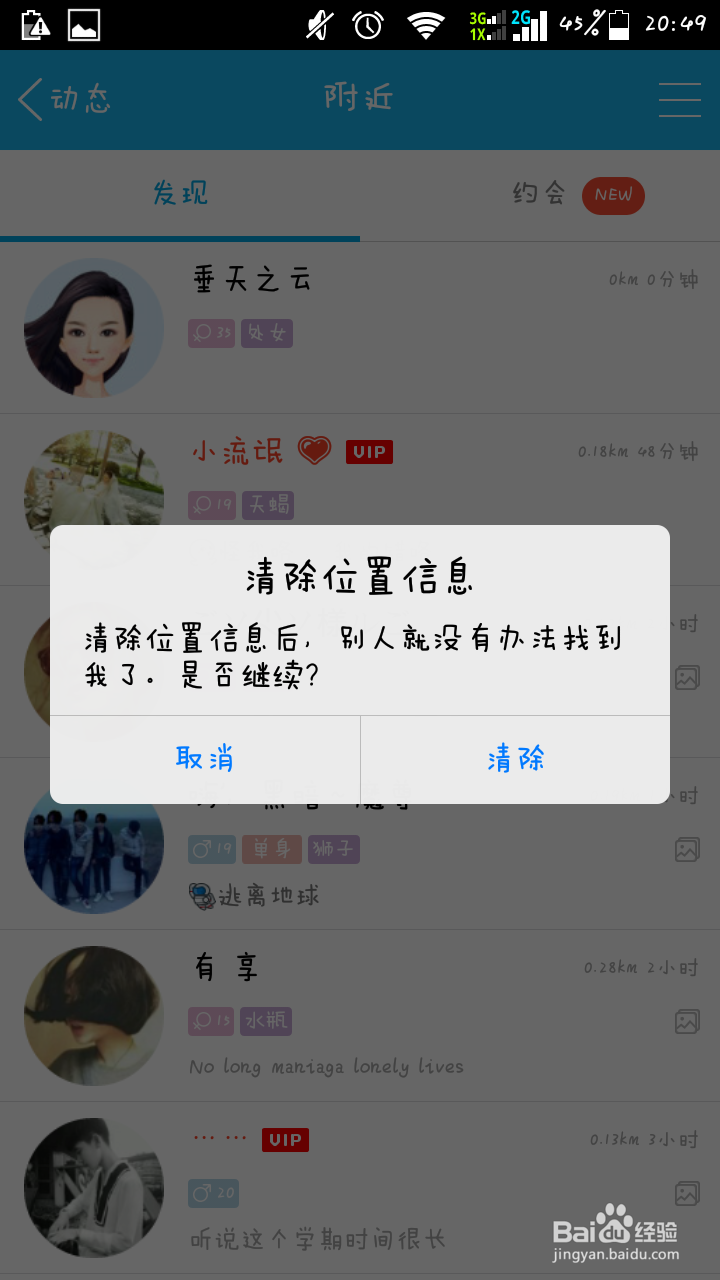View 有享's avatar photo
The width and height of the screenshot is (720, 1280).
[x=93, y=1016]
